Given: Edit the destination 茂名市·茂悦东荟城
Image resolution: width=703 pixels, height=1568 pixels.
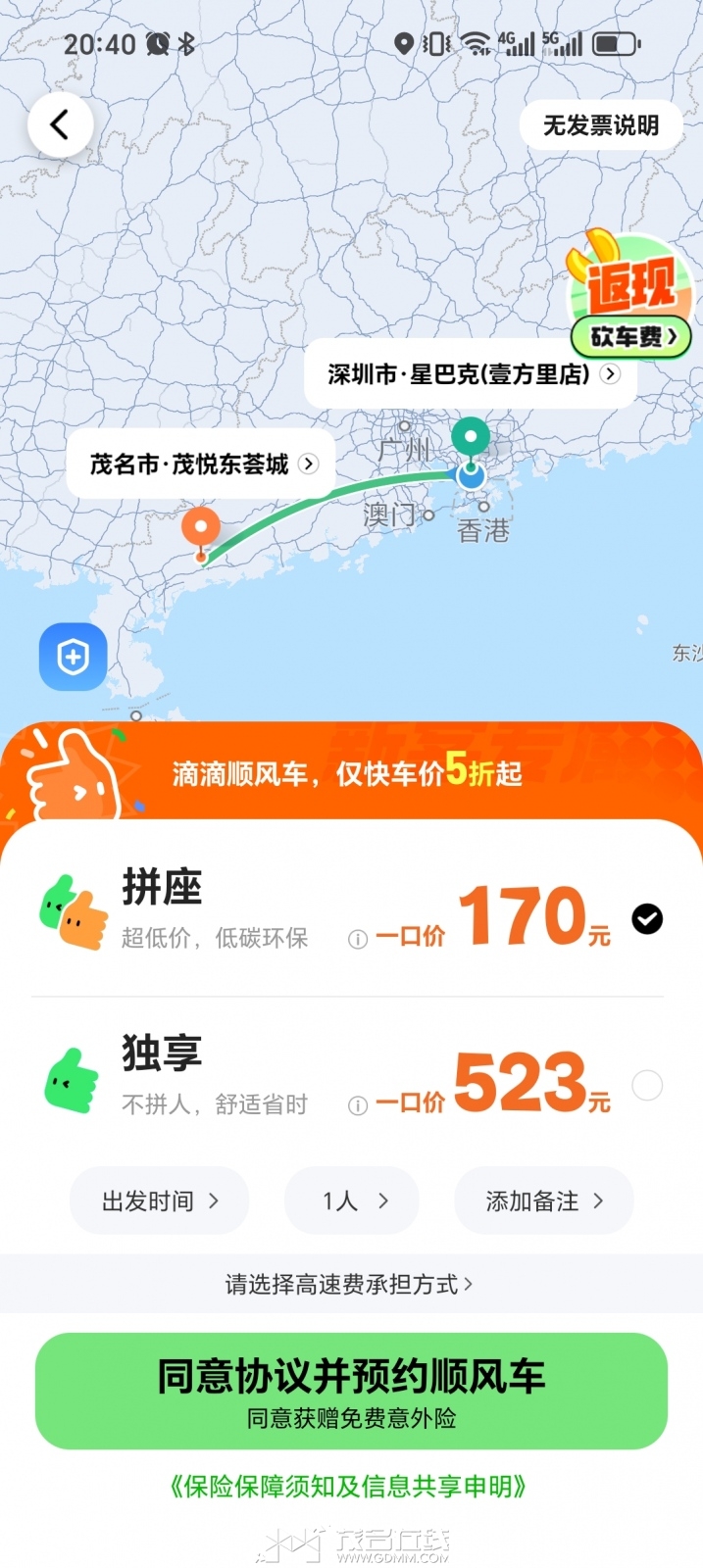Looking at the screenshot, I should (201, 465).
